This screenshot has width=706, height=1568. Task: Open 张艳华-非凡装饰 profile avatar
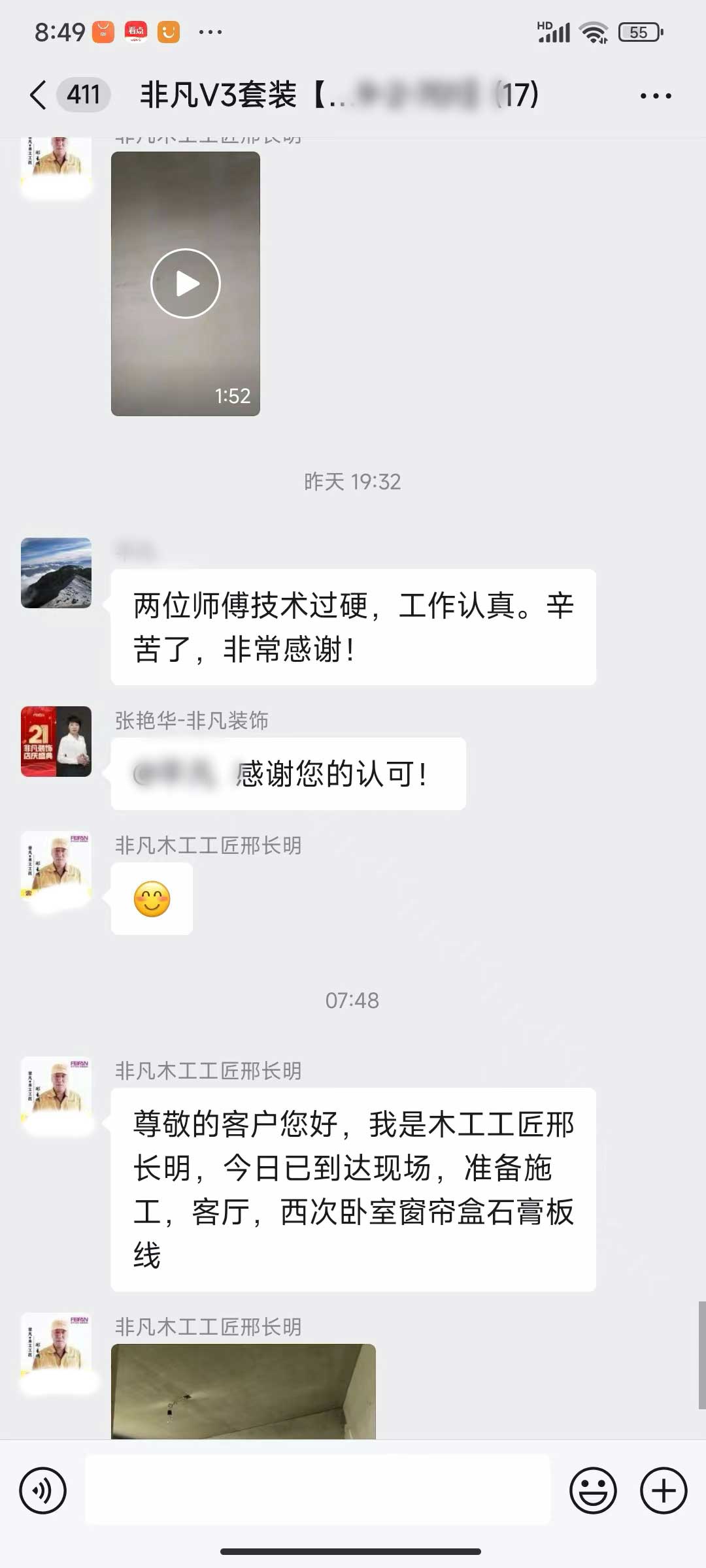(x=56, y=742)
